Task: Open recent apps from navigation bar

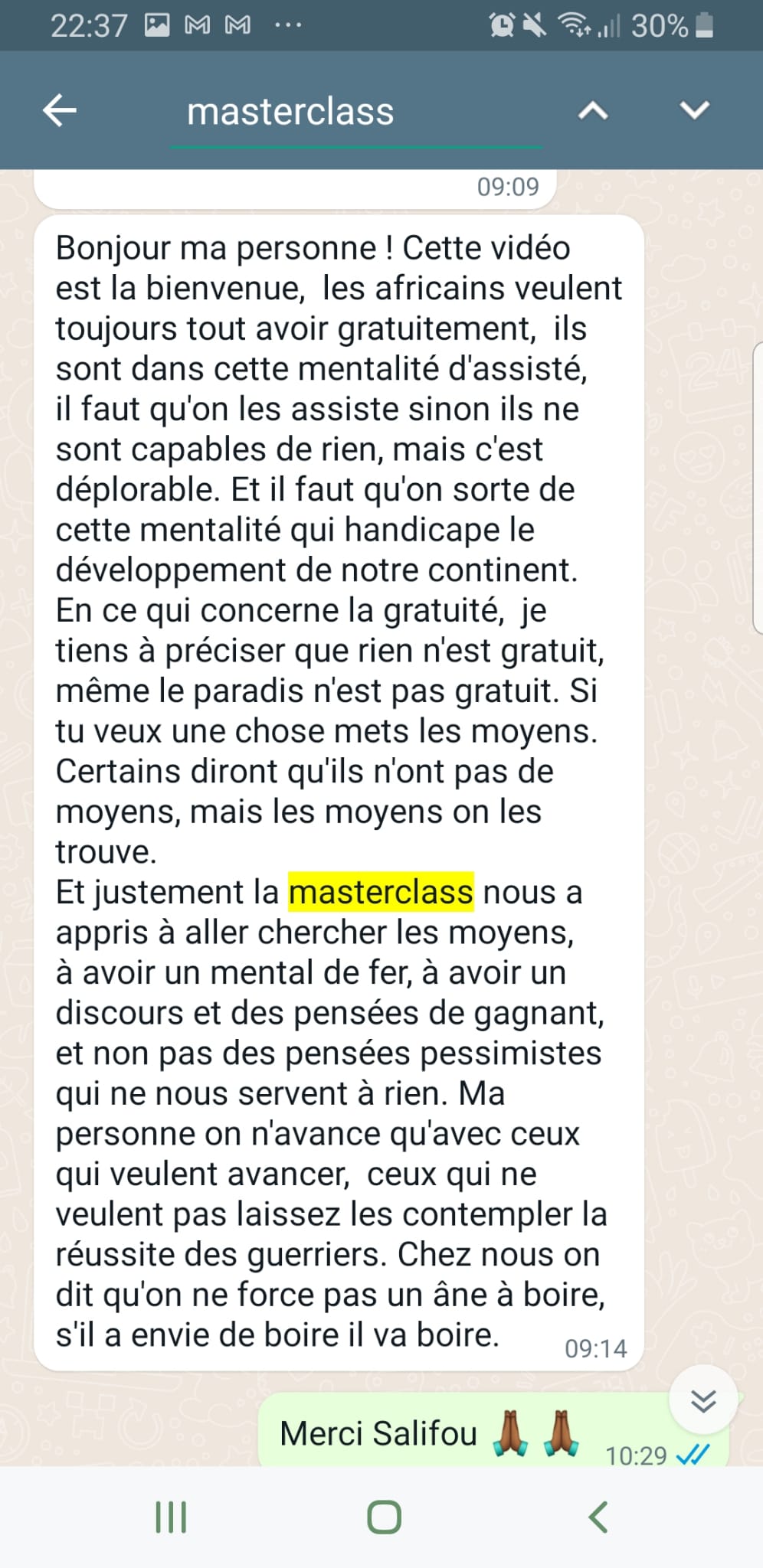Action: click(x=171, y=1517)
